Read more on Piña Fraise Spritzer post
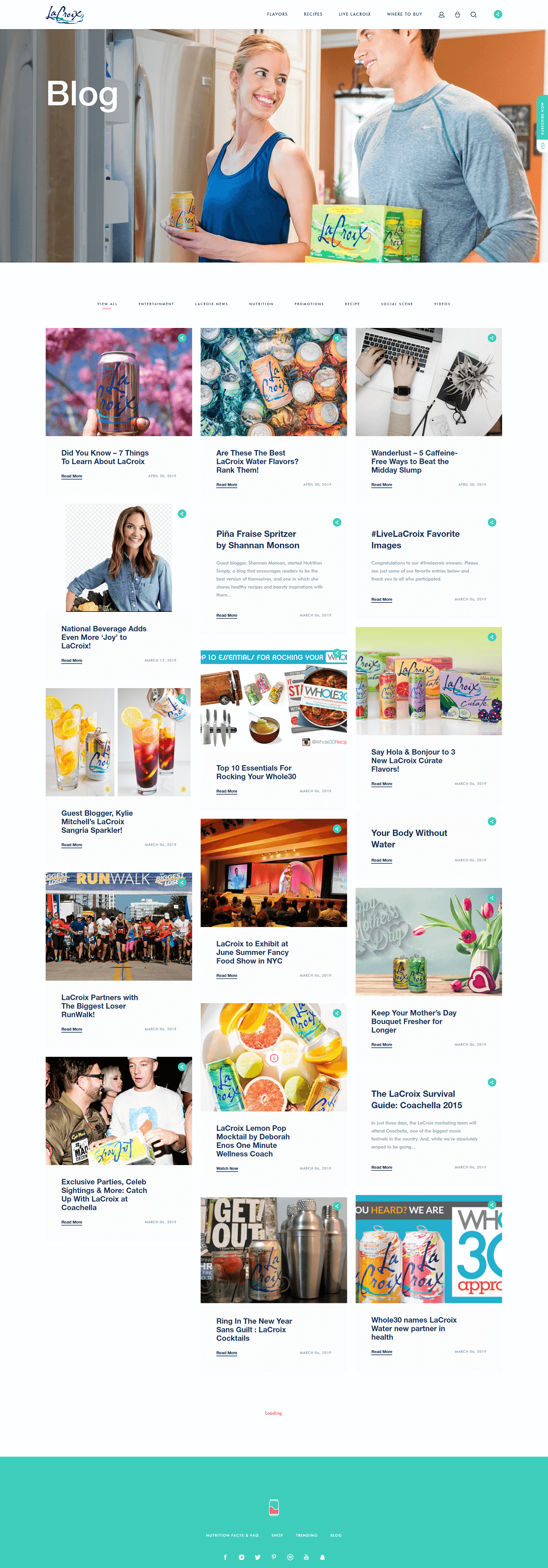 (226, 615)
